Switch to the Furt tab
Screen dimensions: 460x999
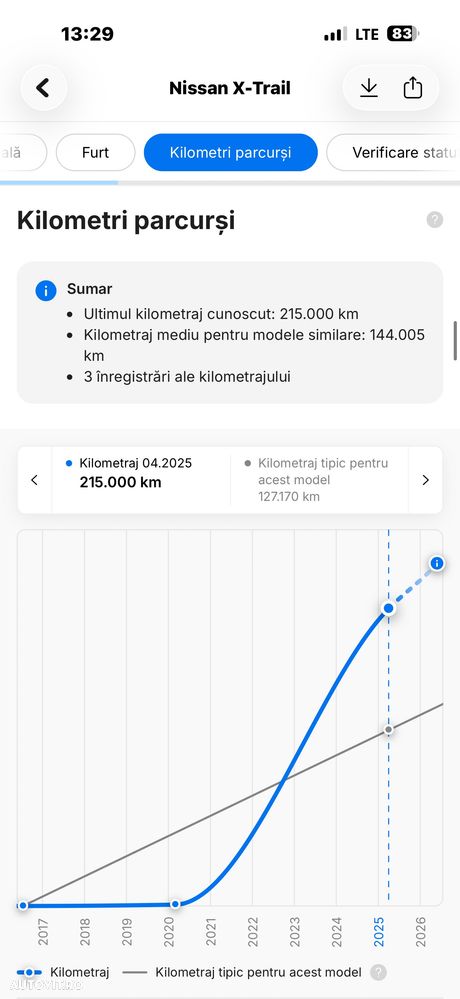coord(96,153)
